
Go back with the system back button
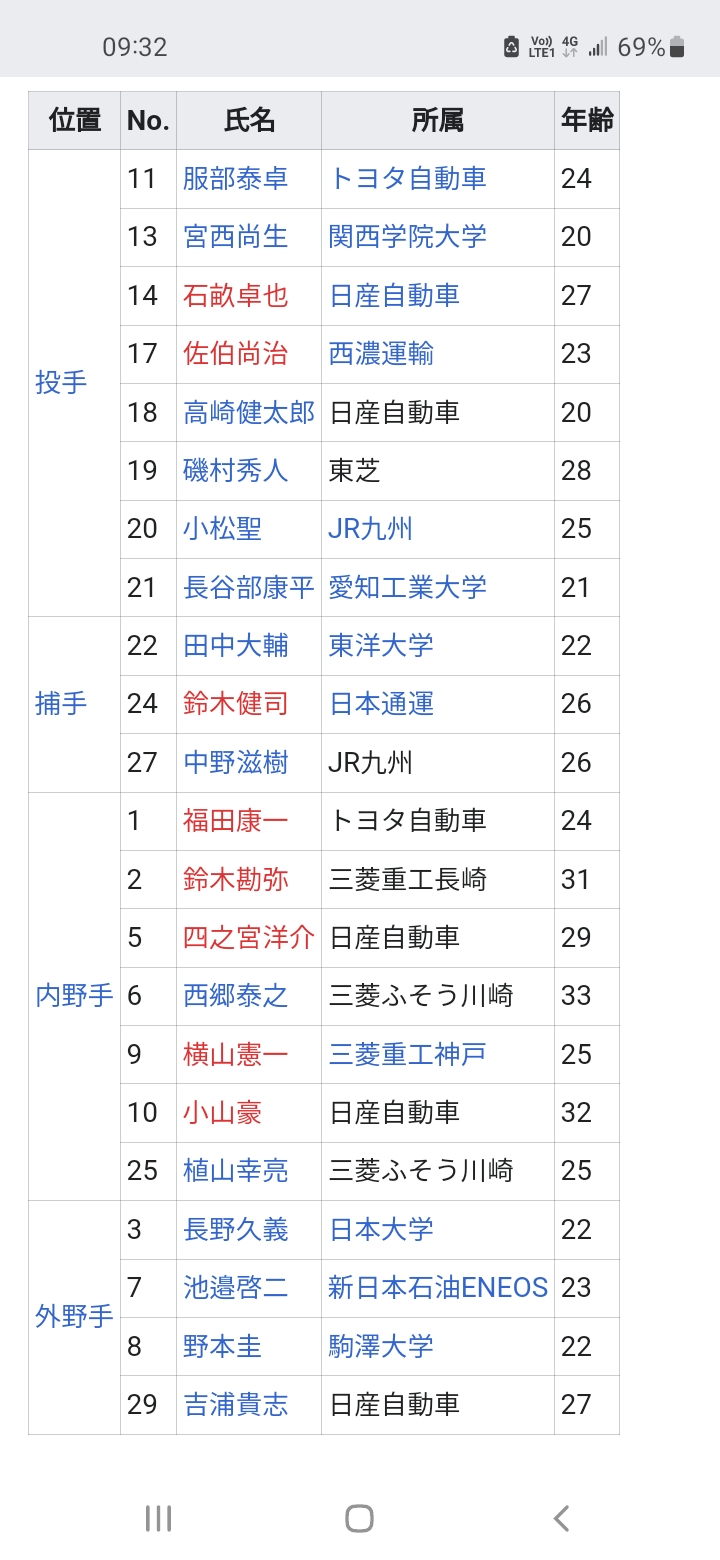[561, 1518]
